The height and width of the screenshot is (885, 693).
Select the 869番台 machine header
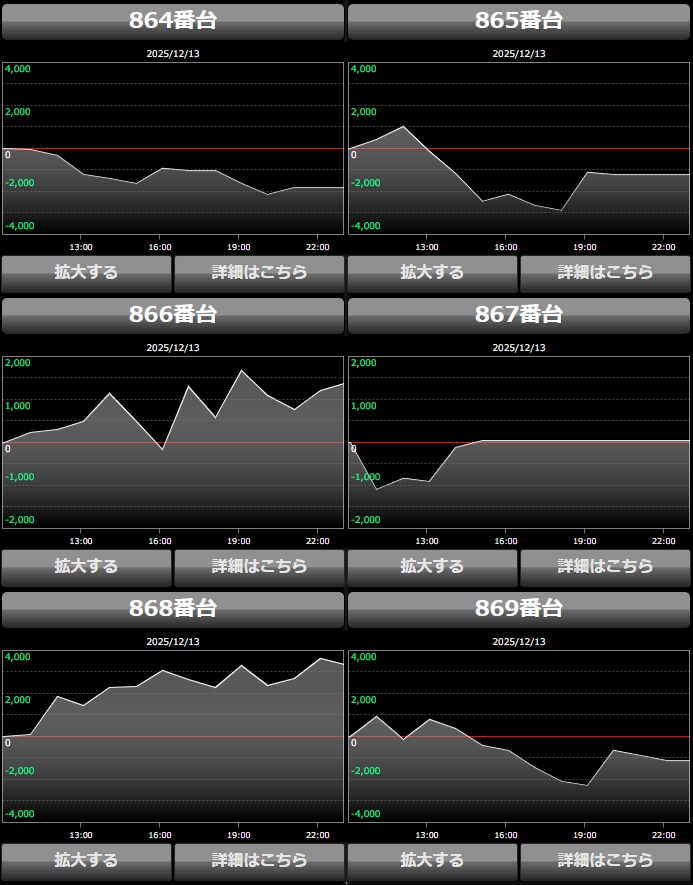tap(519, 609)
